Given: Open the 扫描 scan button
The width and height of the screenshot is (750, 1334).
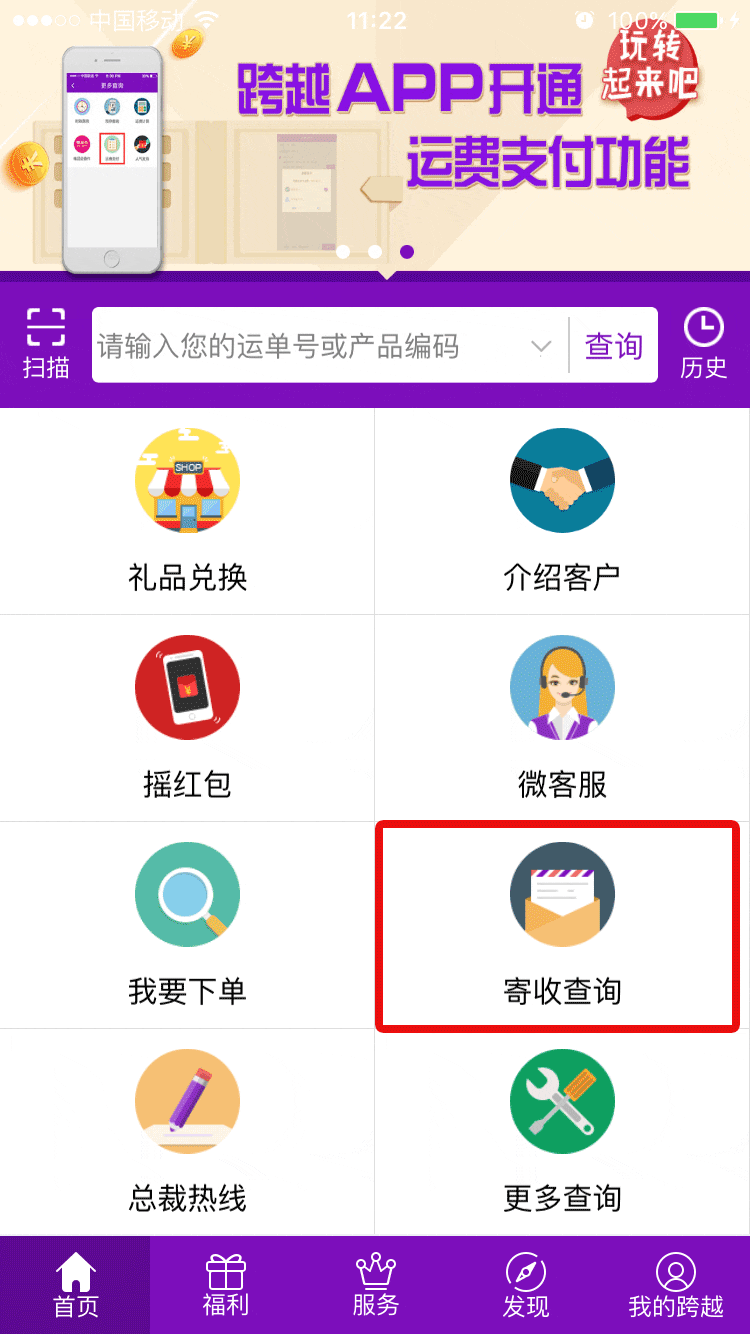Looking at the screenshot, I should (x=46, y=344).
